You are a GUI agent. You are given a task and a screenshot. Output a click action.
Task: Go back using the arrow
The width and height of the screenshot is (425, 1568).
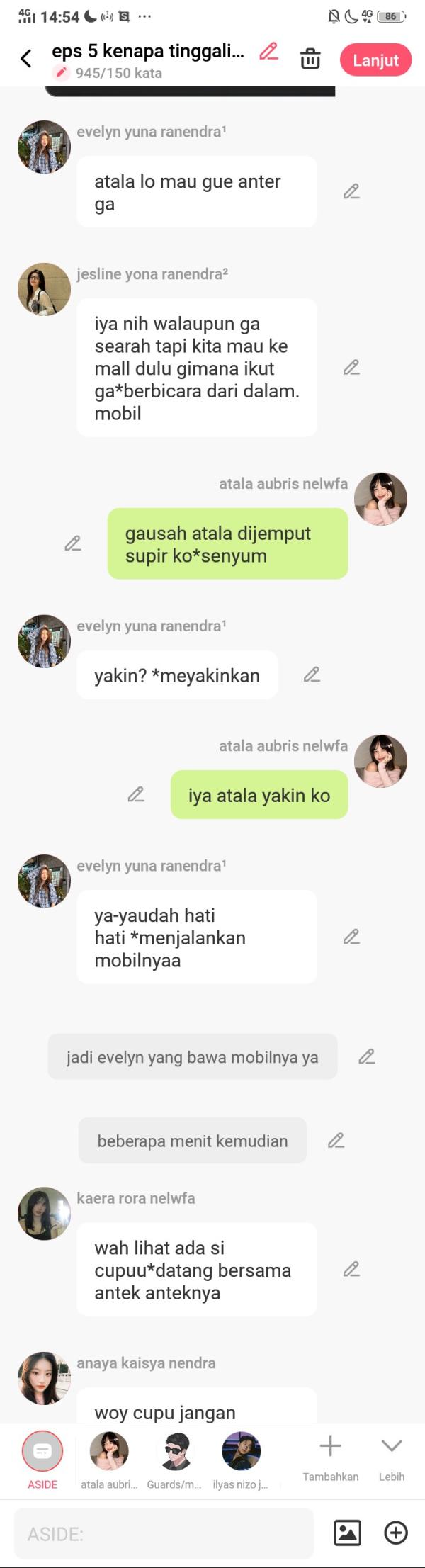[x=26, y=59]
